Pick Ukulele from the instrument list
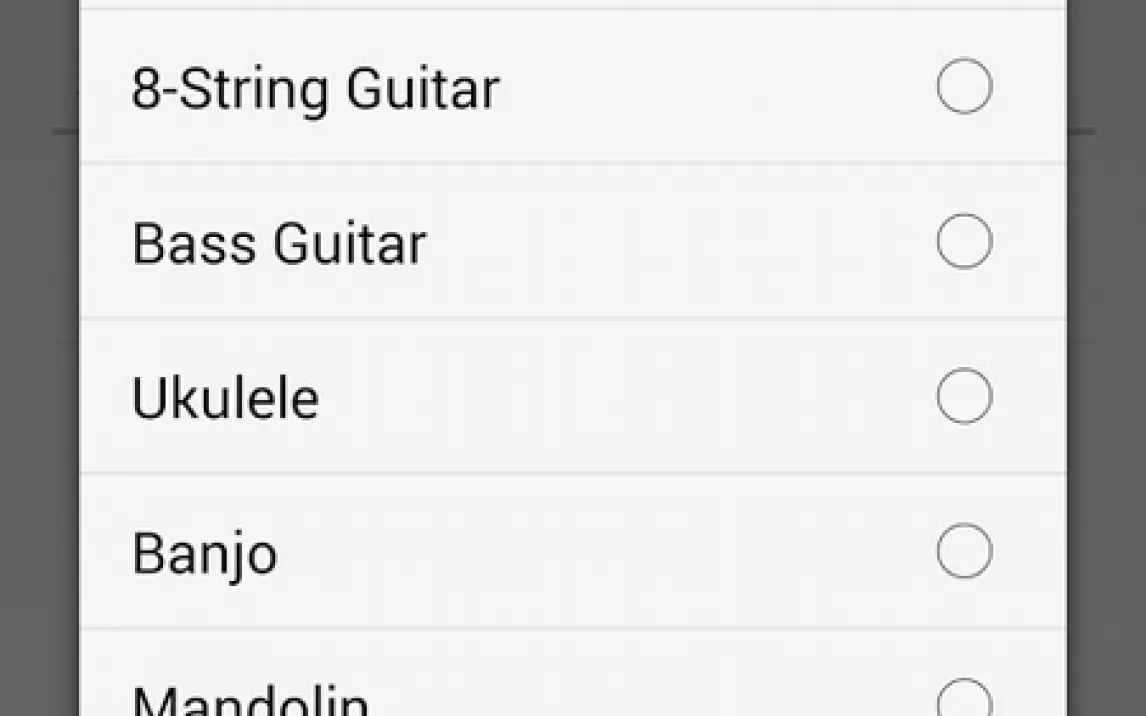The height and width of the screenshot is (716, 1146). [572, 397]
